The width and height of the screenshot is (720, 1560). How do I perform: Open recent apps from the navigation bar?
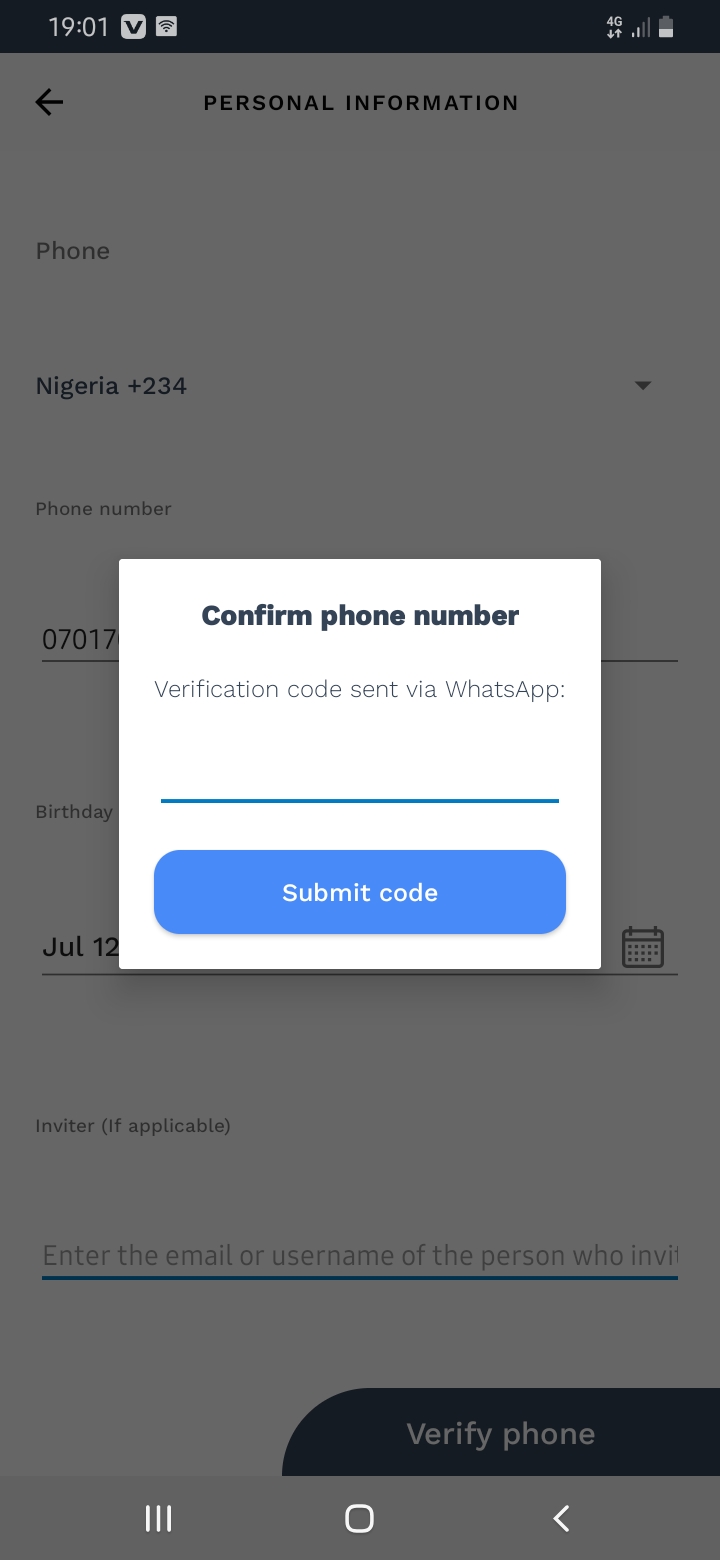pos(158,1518)
